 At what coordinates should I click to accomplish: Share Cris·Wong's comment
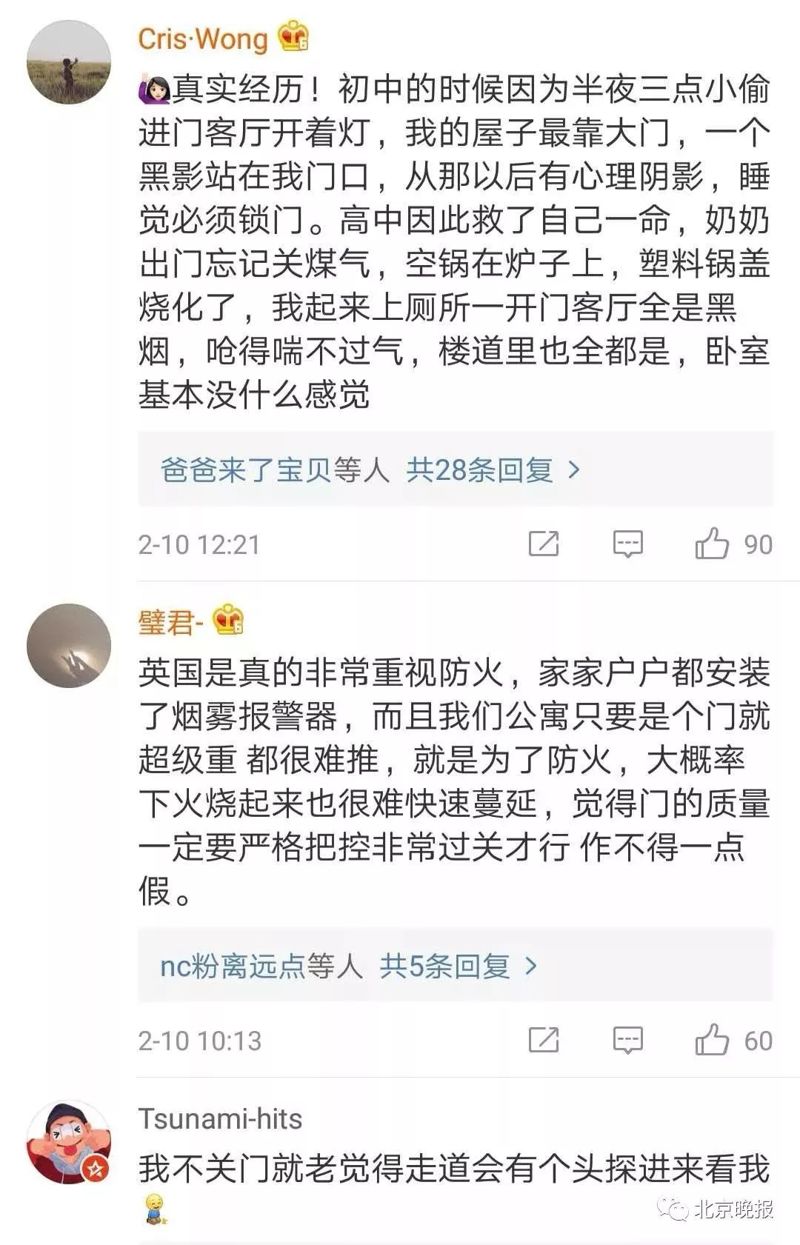pos(543,544)
